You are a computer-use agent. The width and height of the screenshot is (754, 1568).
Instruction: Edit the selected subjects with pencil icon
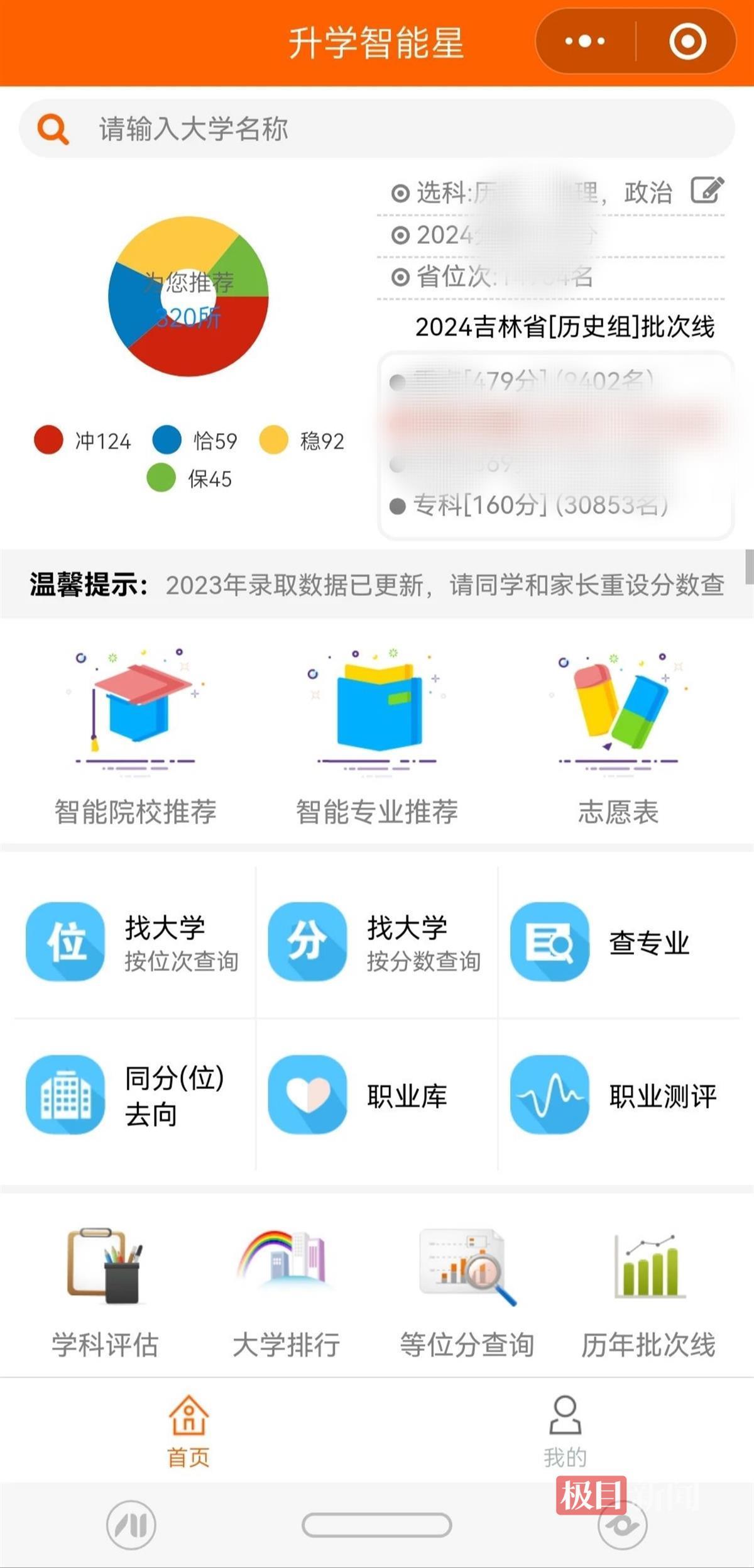click(707, 190)
